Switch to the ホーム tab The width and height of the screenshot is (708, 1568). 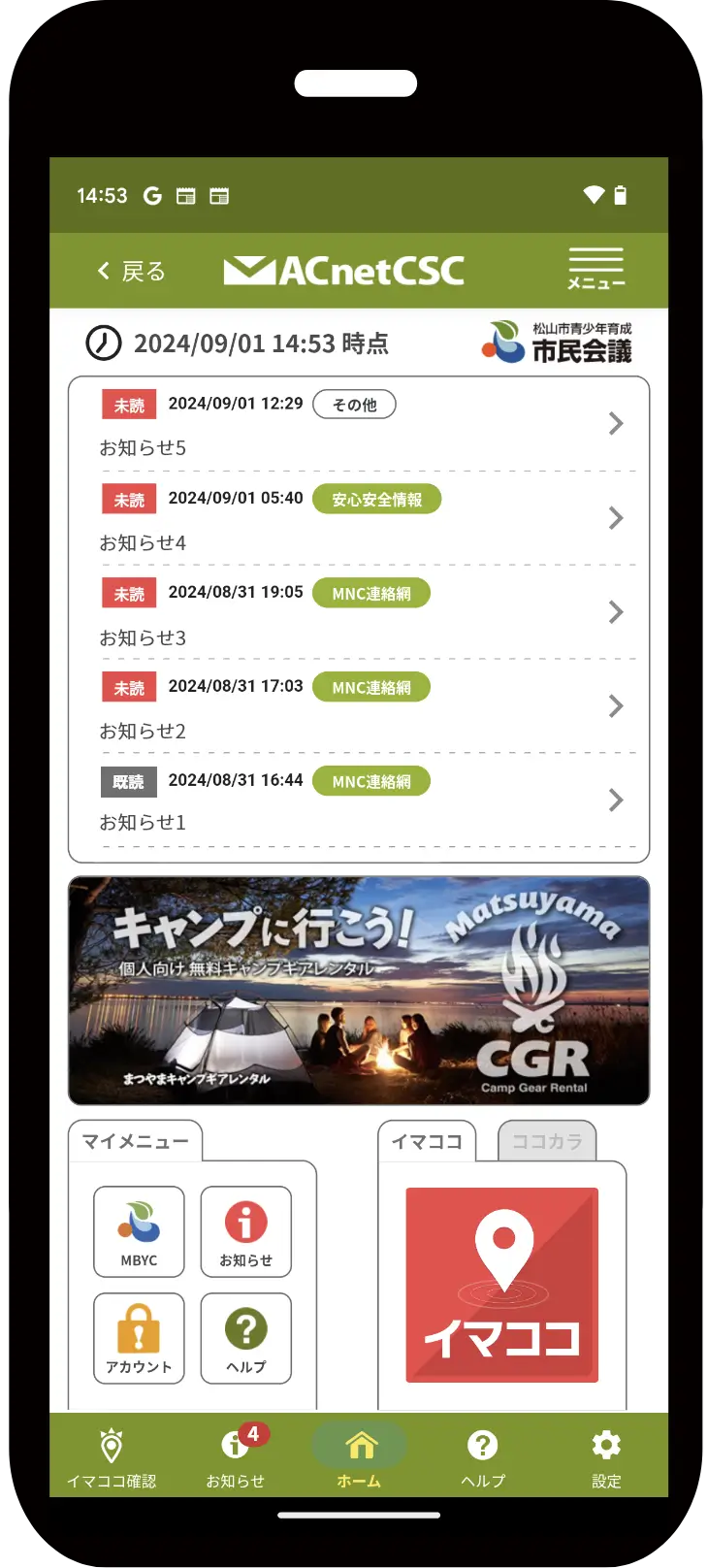(360, 1456)
